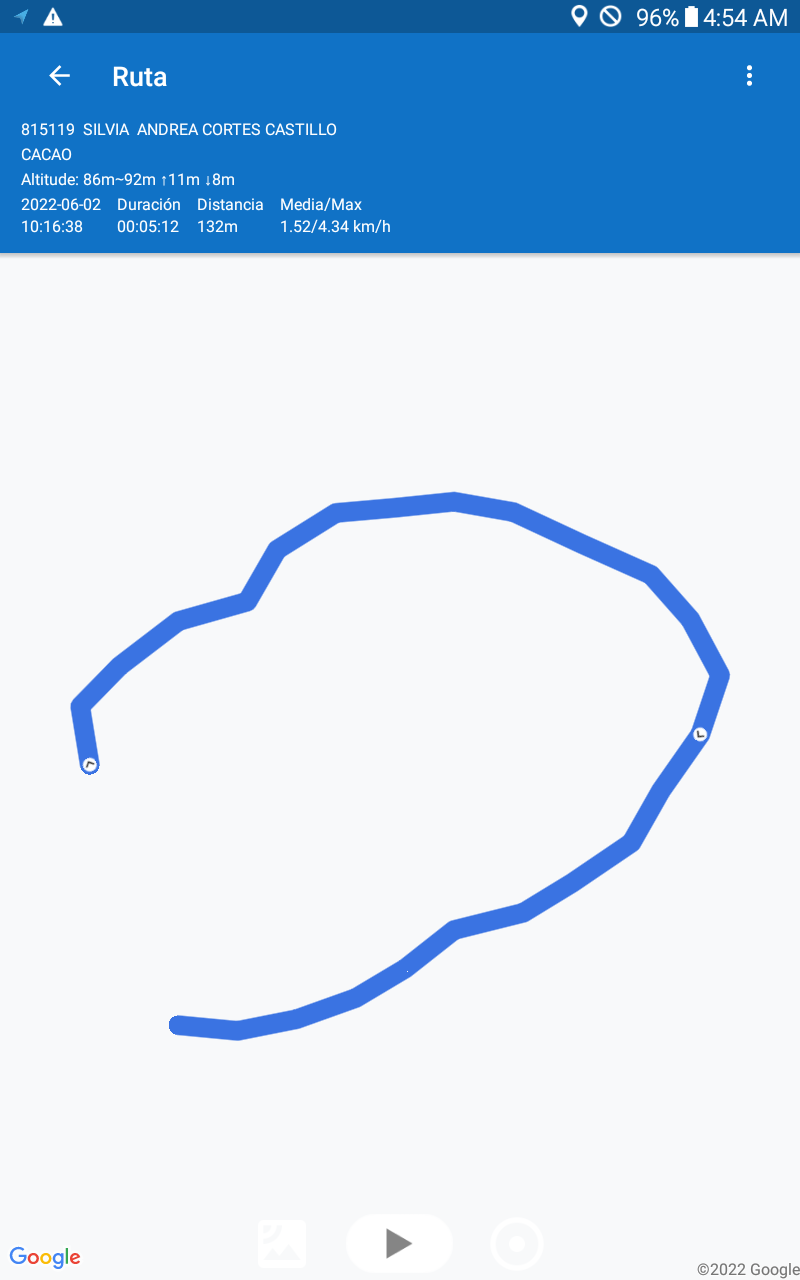Go back using the arrow icon

pyautogui.click(x=60, y=76)
